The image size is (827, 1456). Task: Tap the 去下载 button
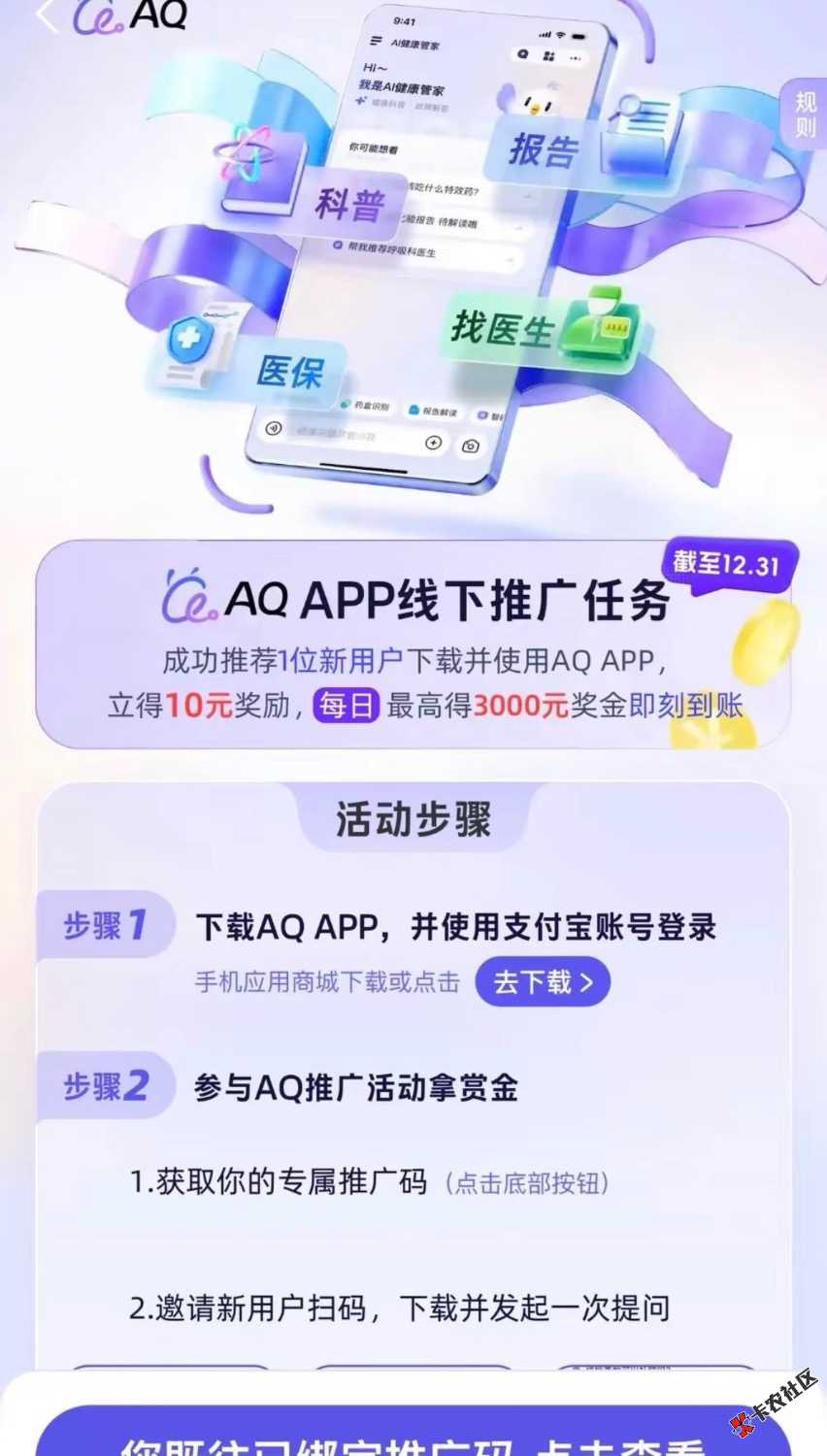[543, 981]
